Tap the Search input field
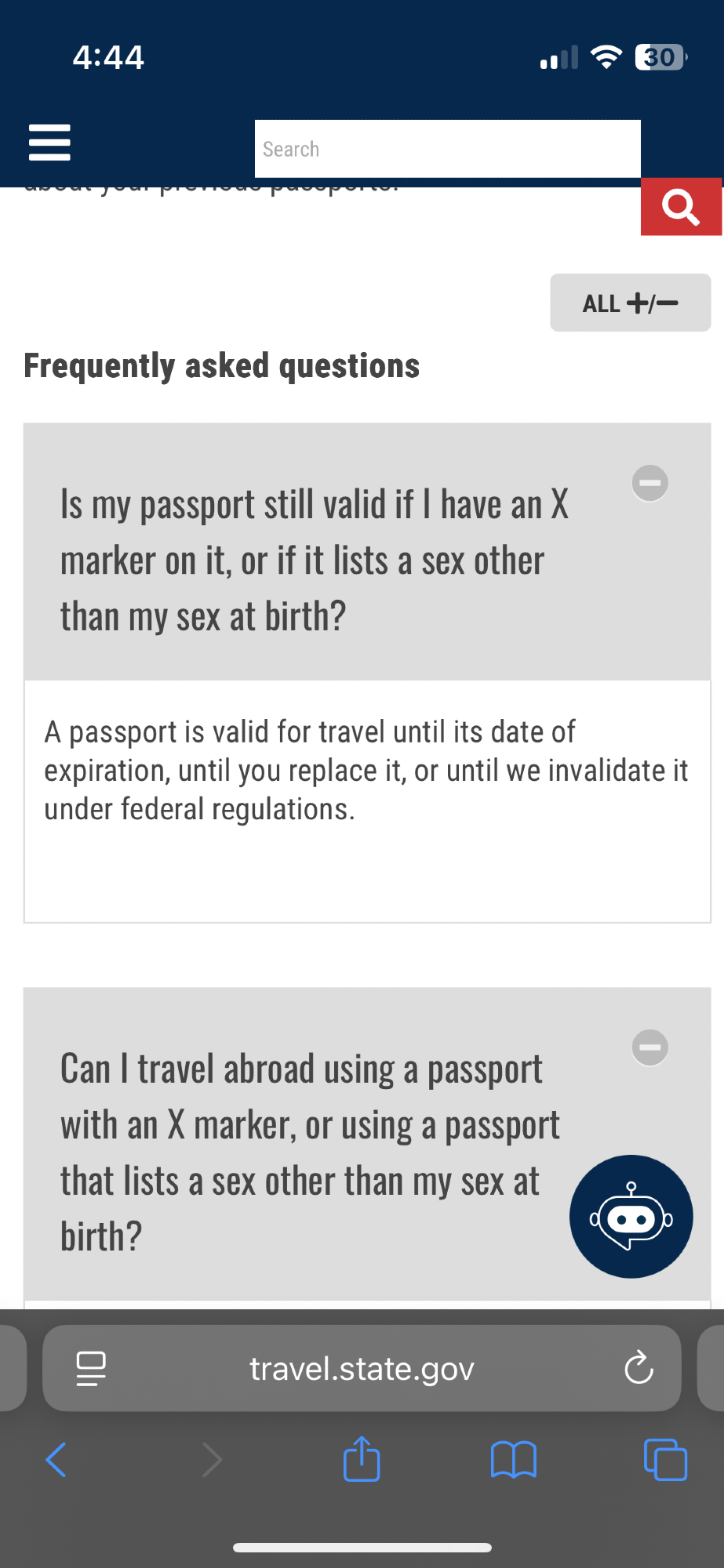 point(447,149)
